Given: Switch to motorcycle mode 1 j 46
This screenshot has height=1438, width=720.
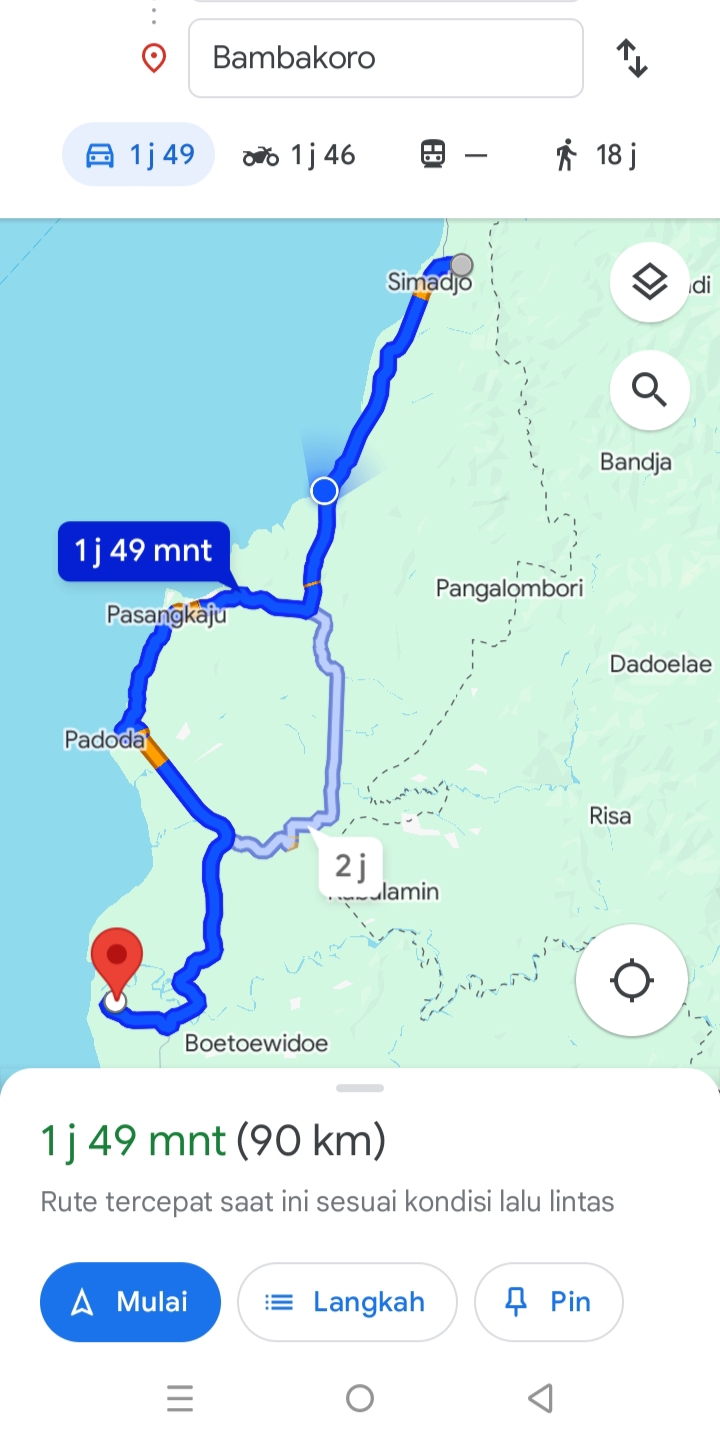Looking at the screenshot, I should (299, 155).
